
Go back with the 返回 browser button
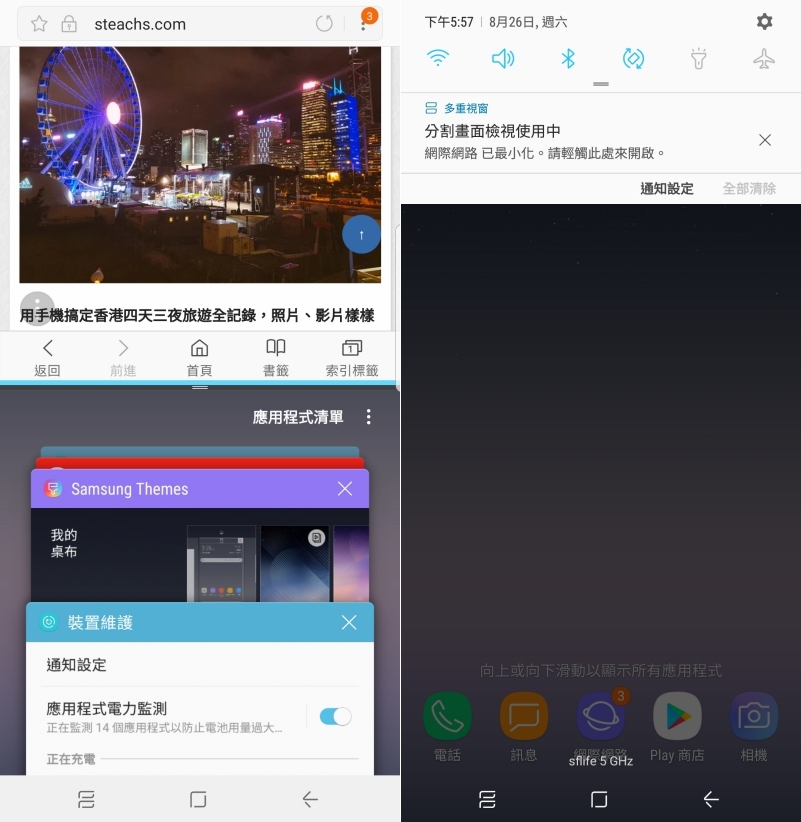point(47,356)
